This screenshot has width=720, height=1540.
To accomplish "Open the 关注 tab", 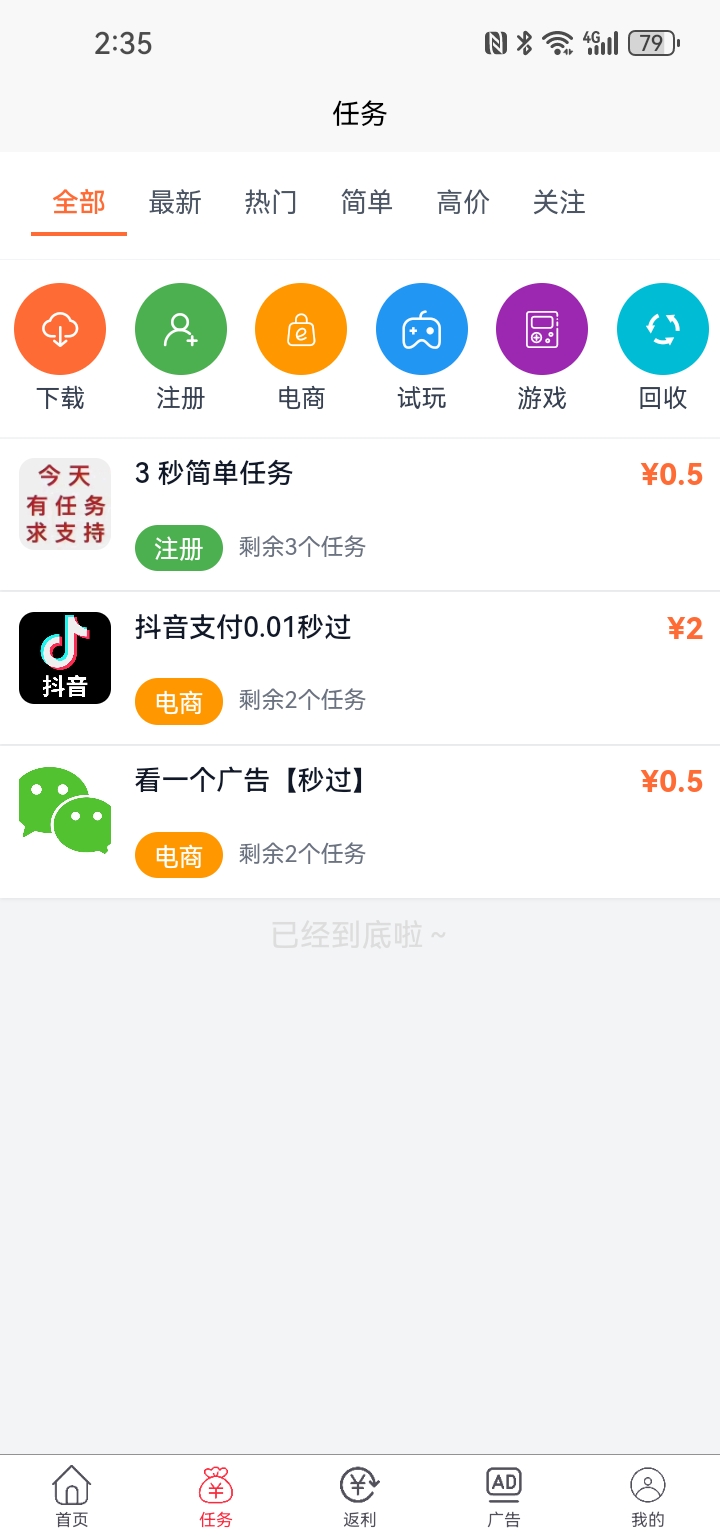I will coord(559,202).
